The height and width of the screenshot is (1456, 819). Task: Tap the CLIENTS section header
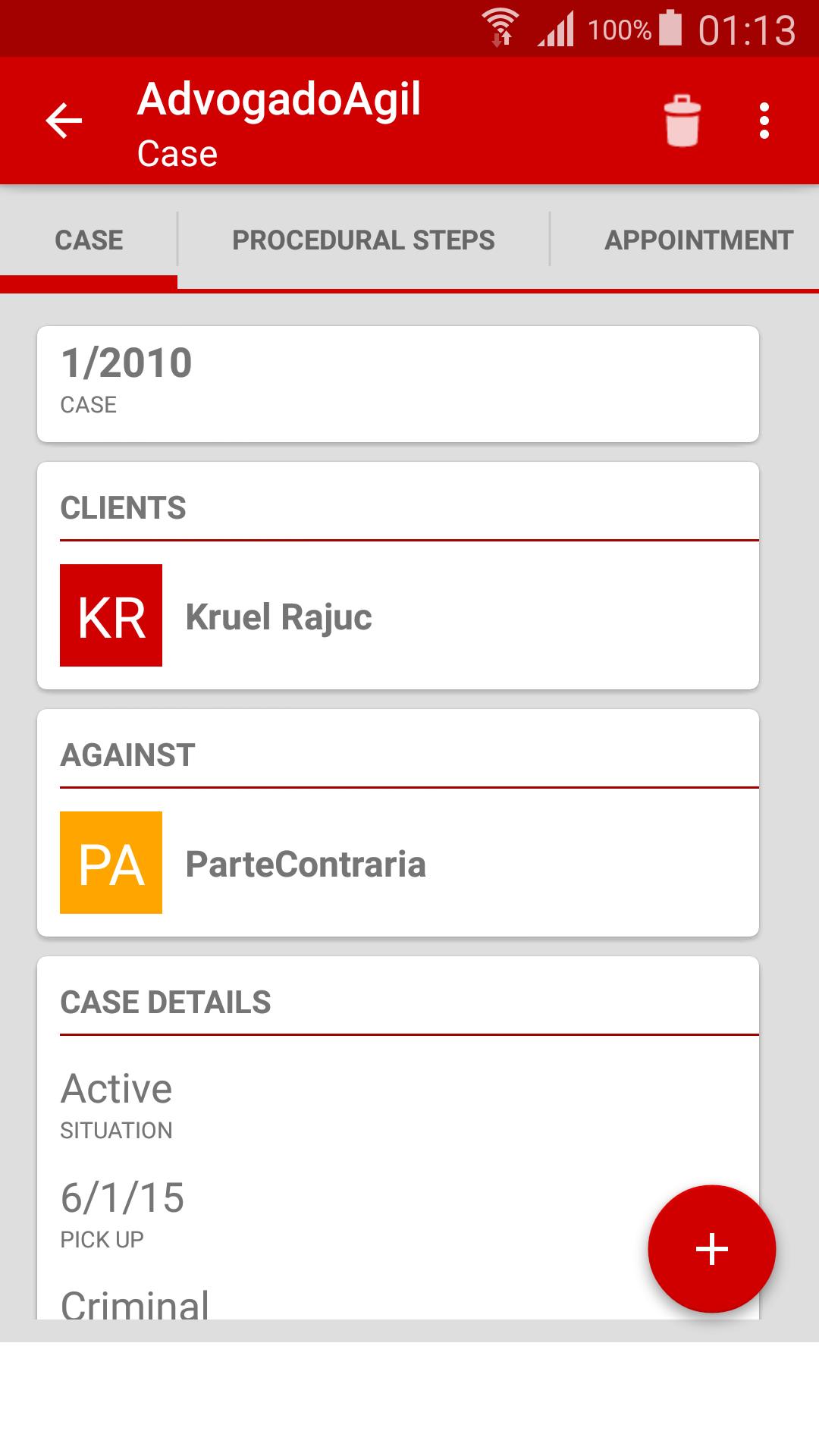[x=124, y=508]
